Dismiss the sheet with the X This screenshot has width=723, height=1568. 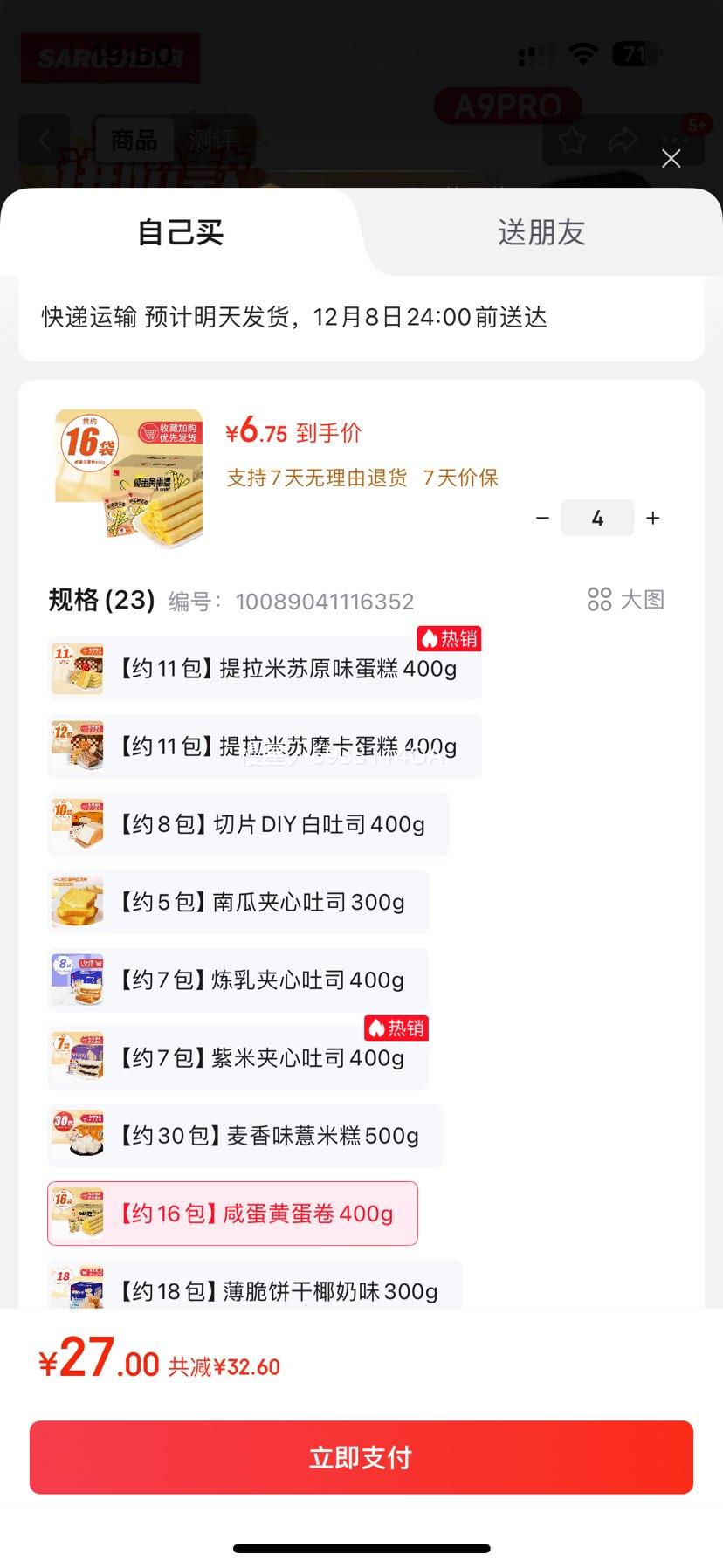point(671,159)
